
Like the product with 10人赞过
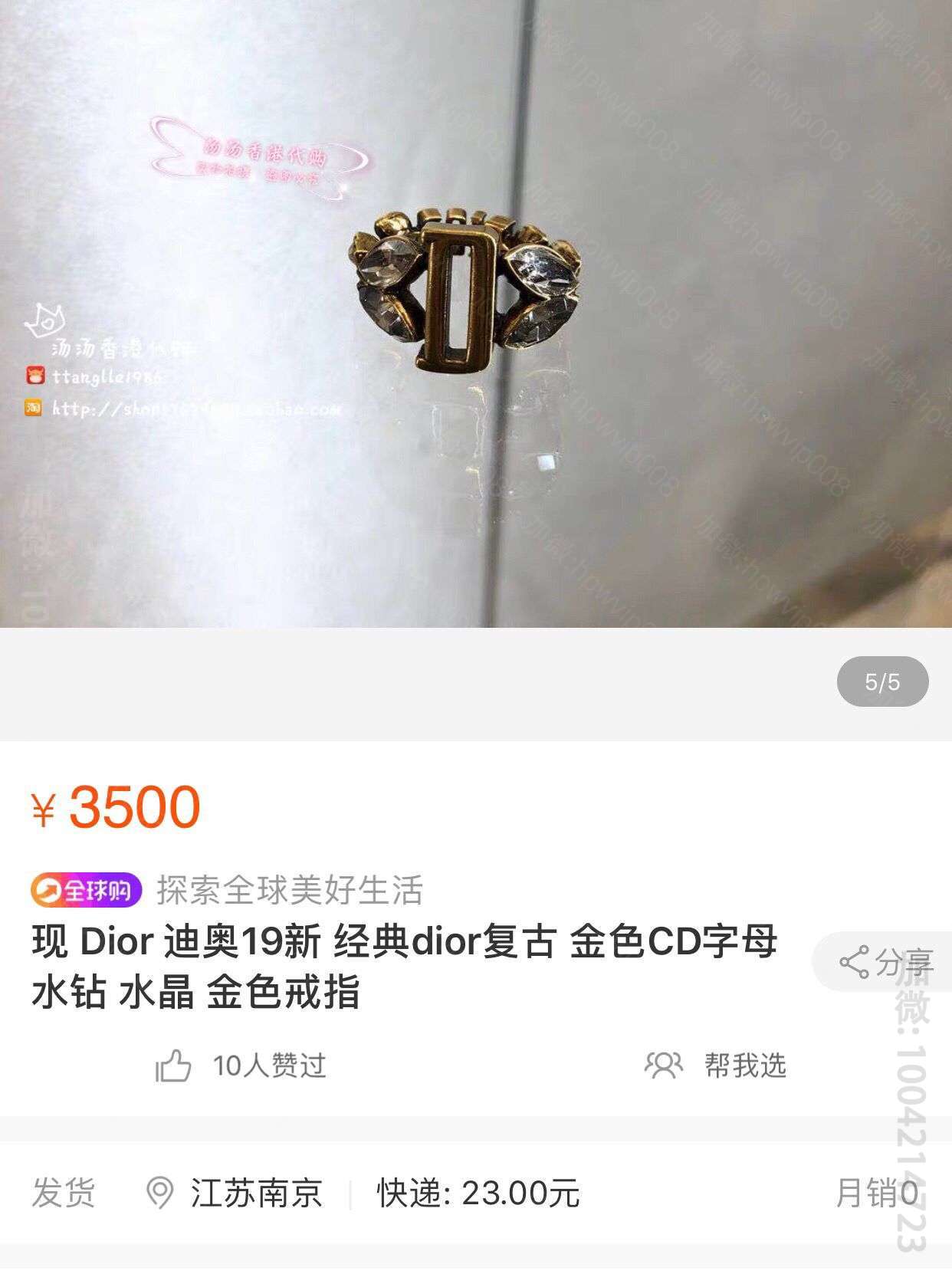coord(174,1065)
